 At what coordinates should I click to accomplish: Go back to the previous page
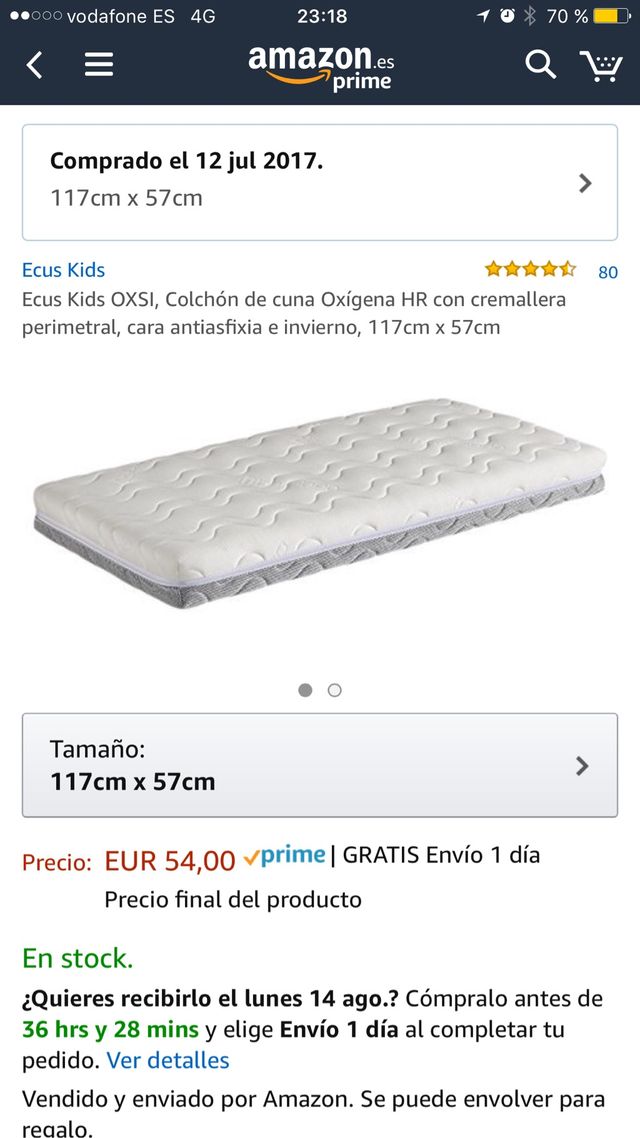[35, 65]
